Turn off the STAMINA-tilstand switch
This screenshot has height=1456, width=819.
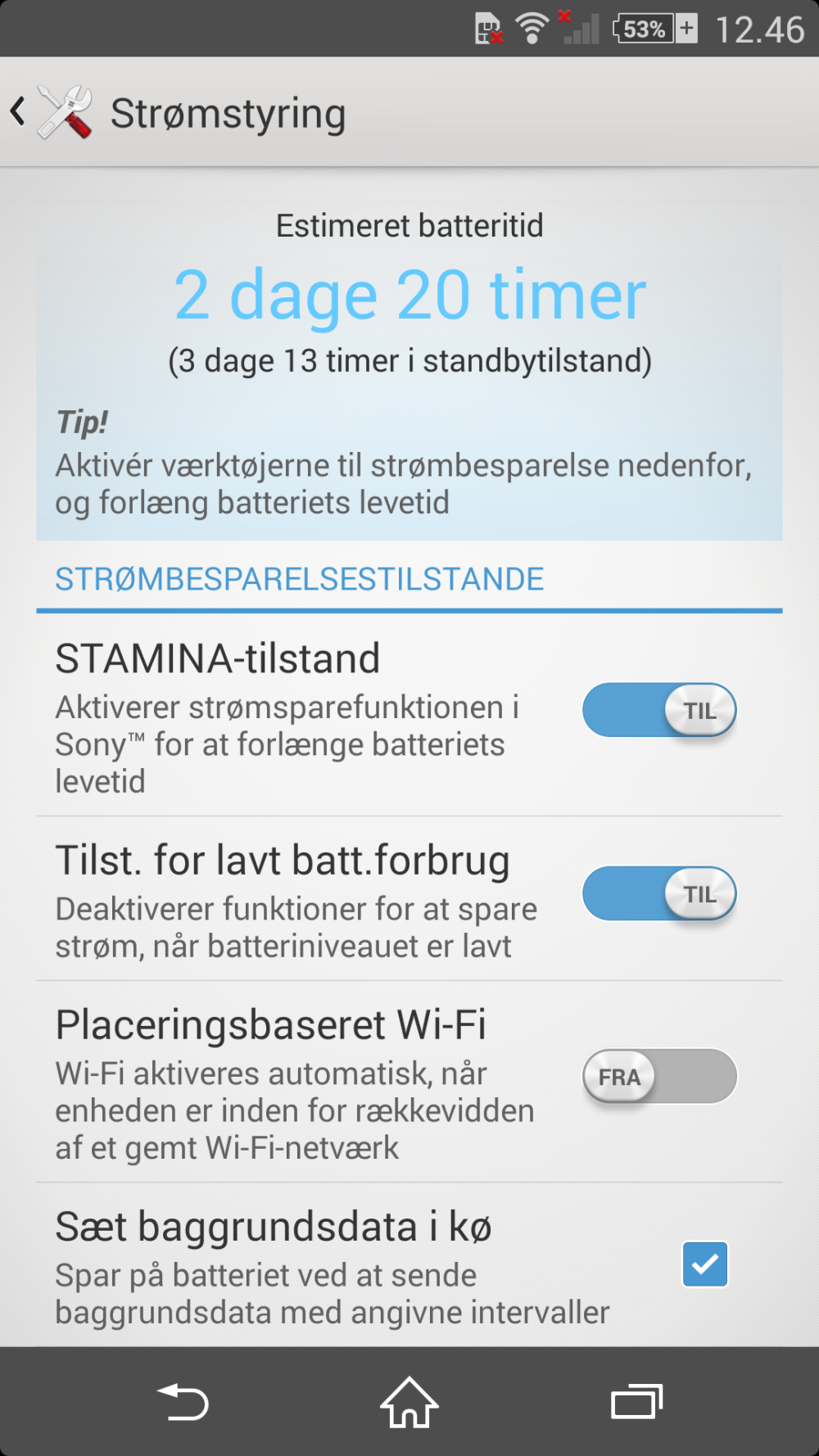(x=659, y=710)
